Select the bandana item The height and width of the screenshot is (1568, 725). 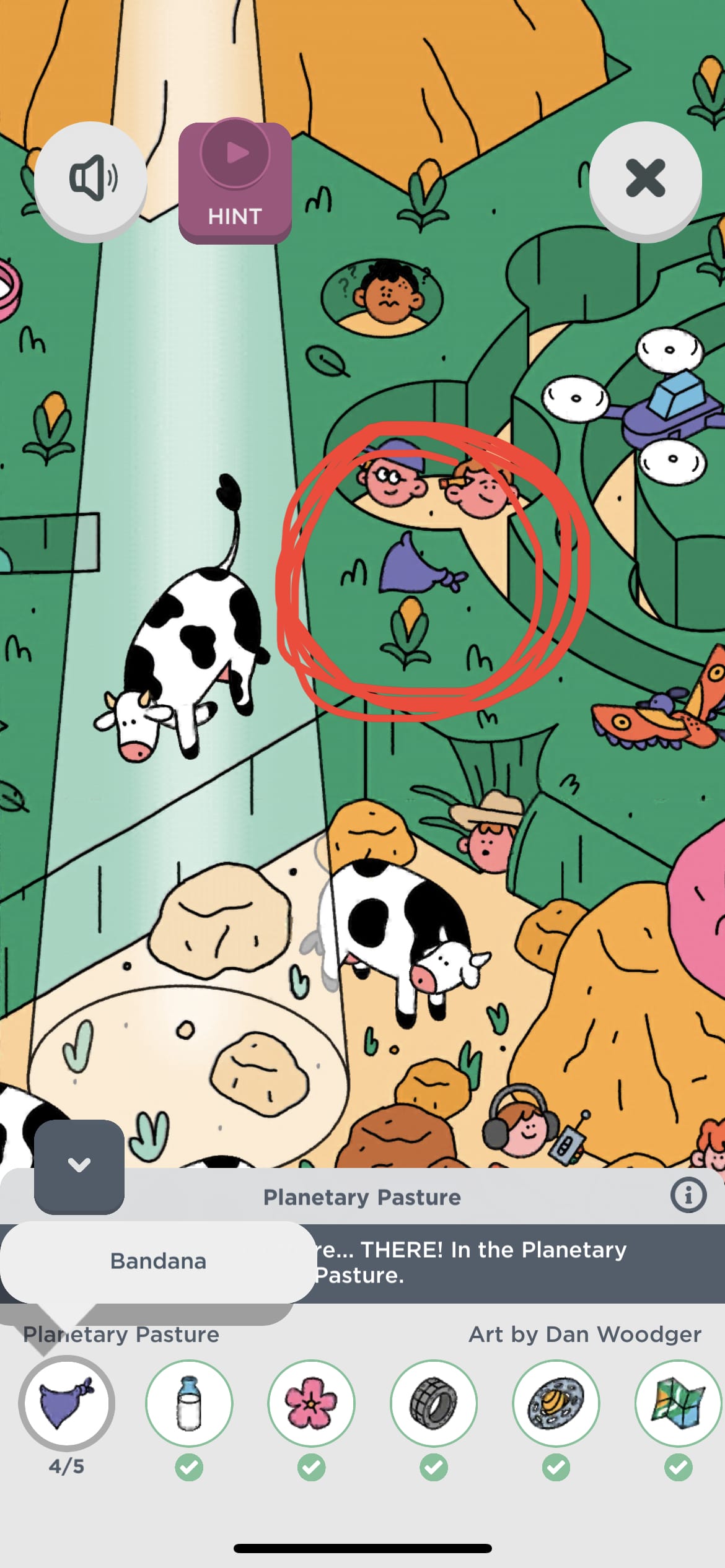click(66, 1403)
